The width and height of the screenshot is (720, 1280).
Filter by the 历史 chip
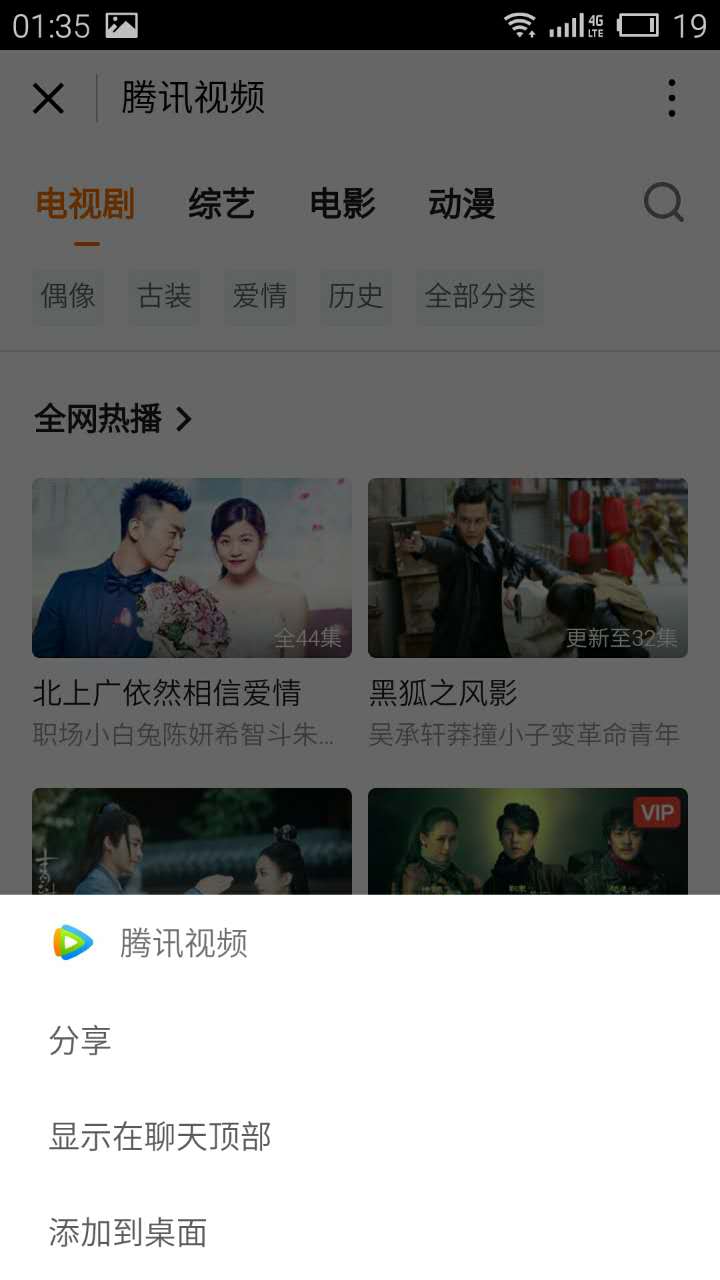click(356, 296)
